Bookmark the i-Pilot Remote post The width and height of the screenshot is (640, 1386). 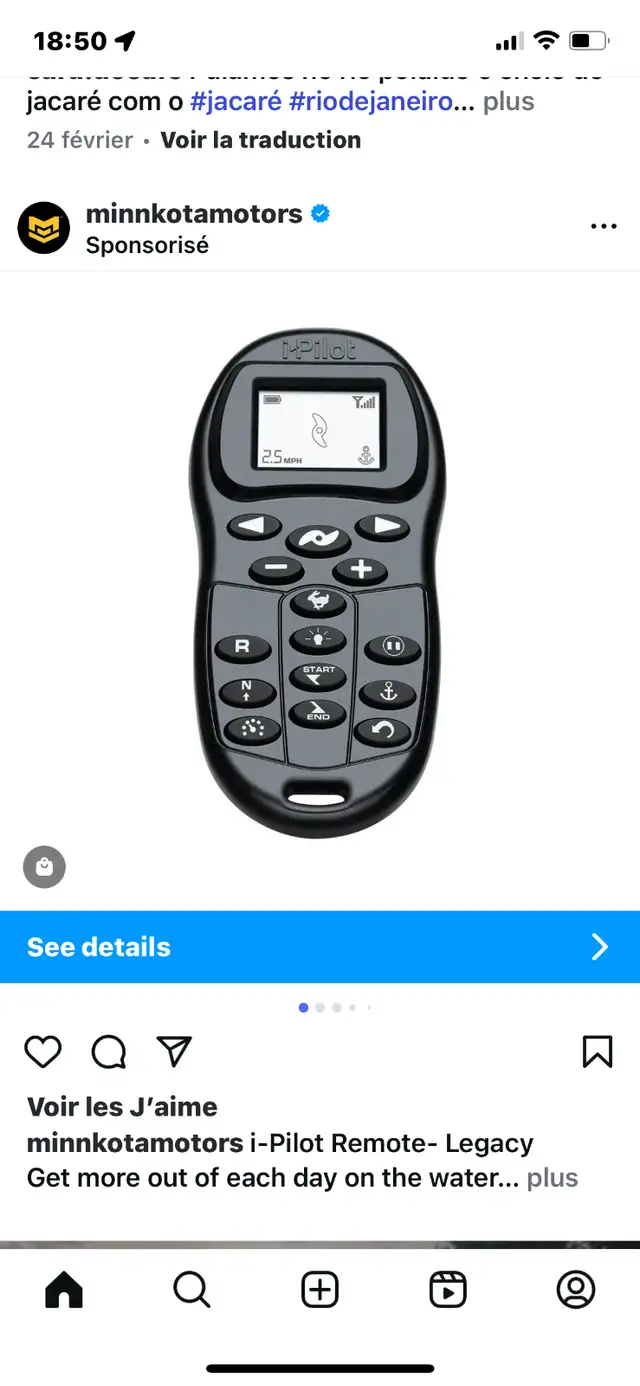[597, 1052]
